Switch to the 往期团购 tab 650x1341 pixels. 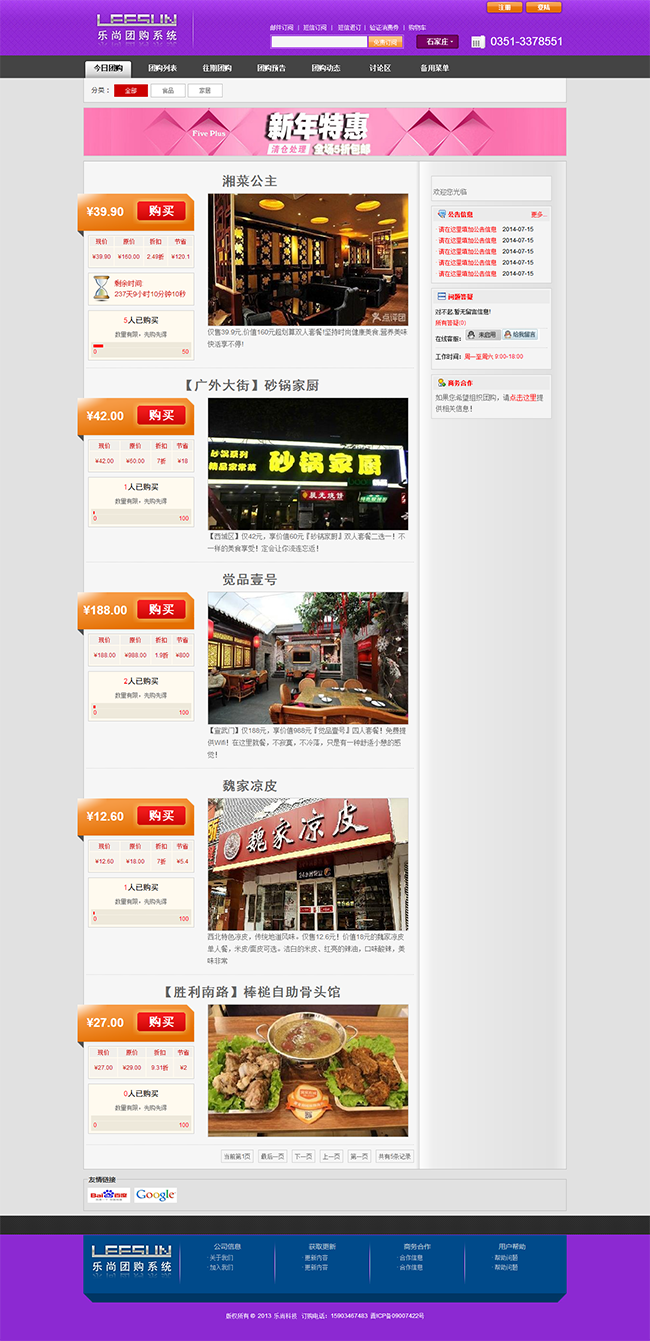point(216,68)
